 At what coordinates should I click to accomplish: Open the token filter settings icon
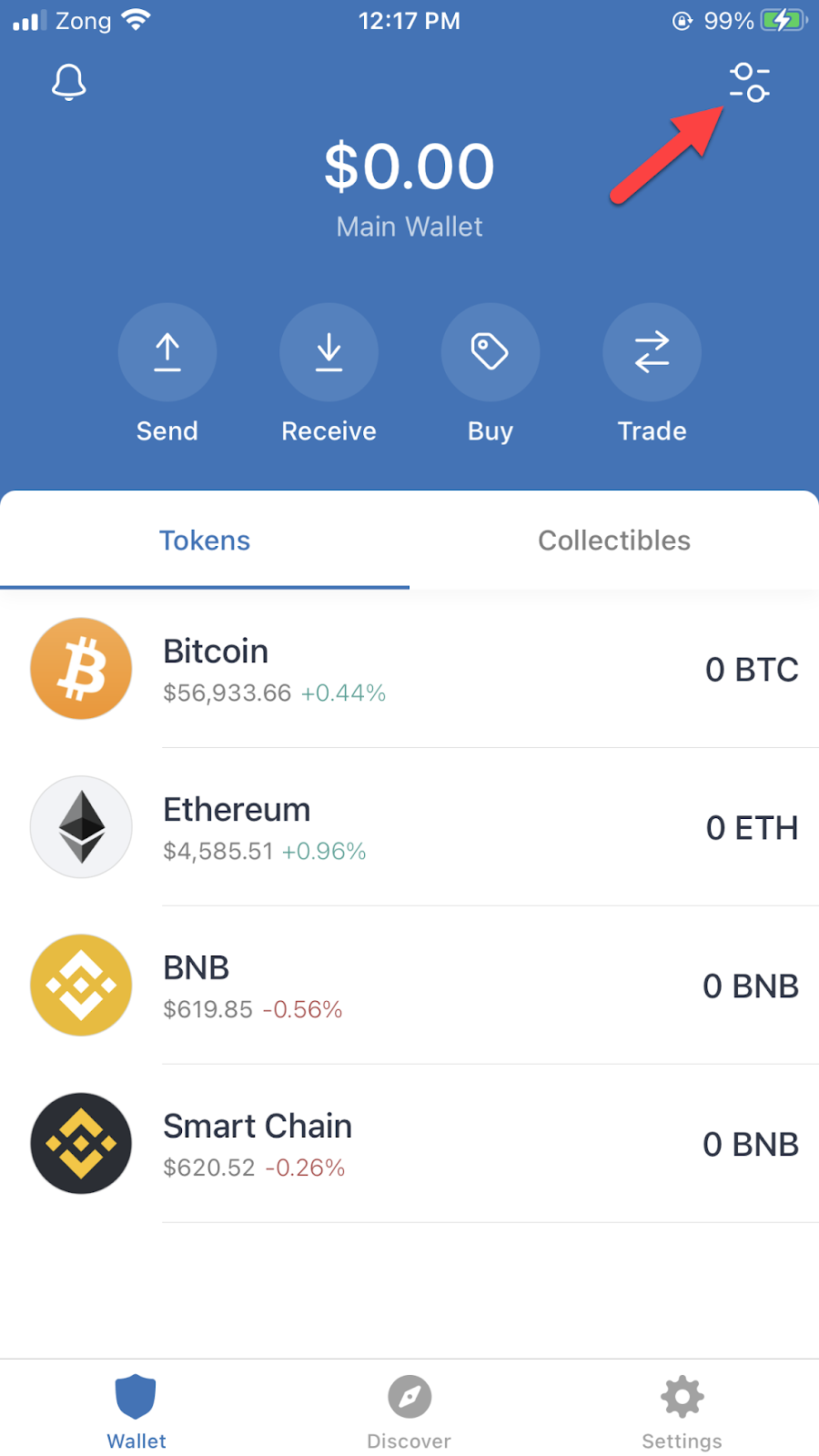point(750,82)
